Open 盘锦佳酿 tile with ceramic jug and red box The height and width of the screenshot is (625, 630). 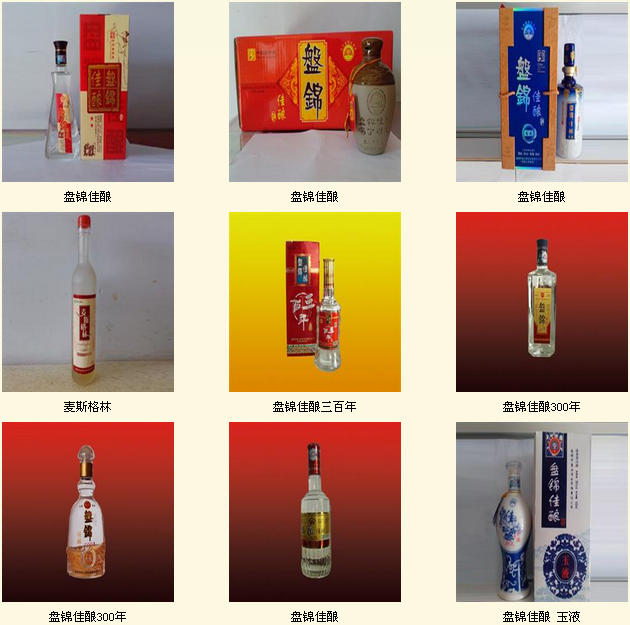click(x=315, y=92)
